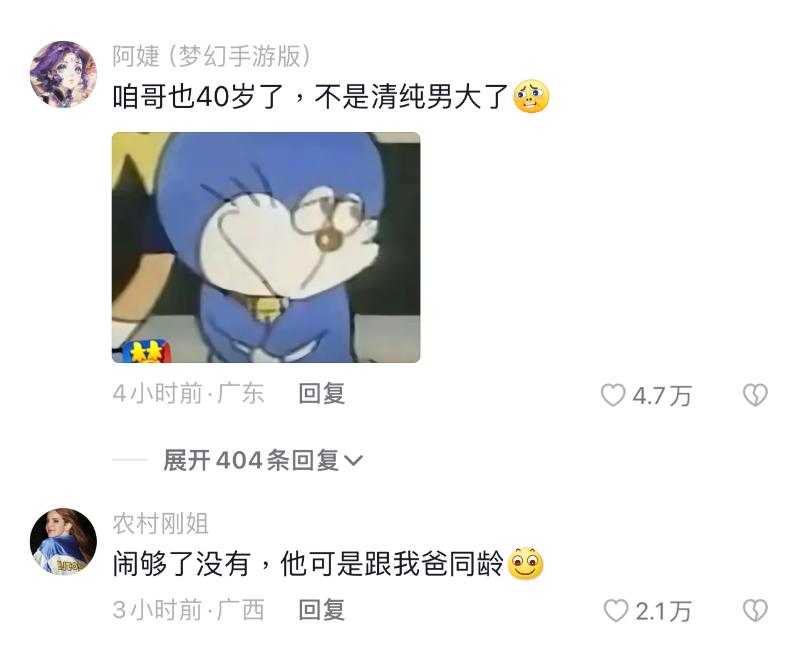Open the Doraemon image in 阿婕's comment
The height and width of the screenshot is (651, 800).
[x=265, y=247]
